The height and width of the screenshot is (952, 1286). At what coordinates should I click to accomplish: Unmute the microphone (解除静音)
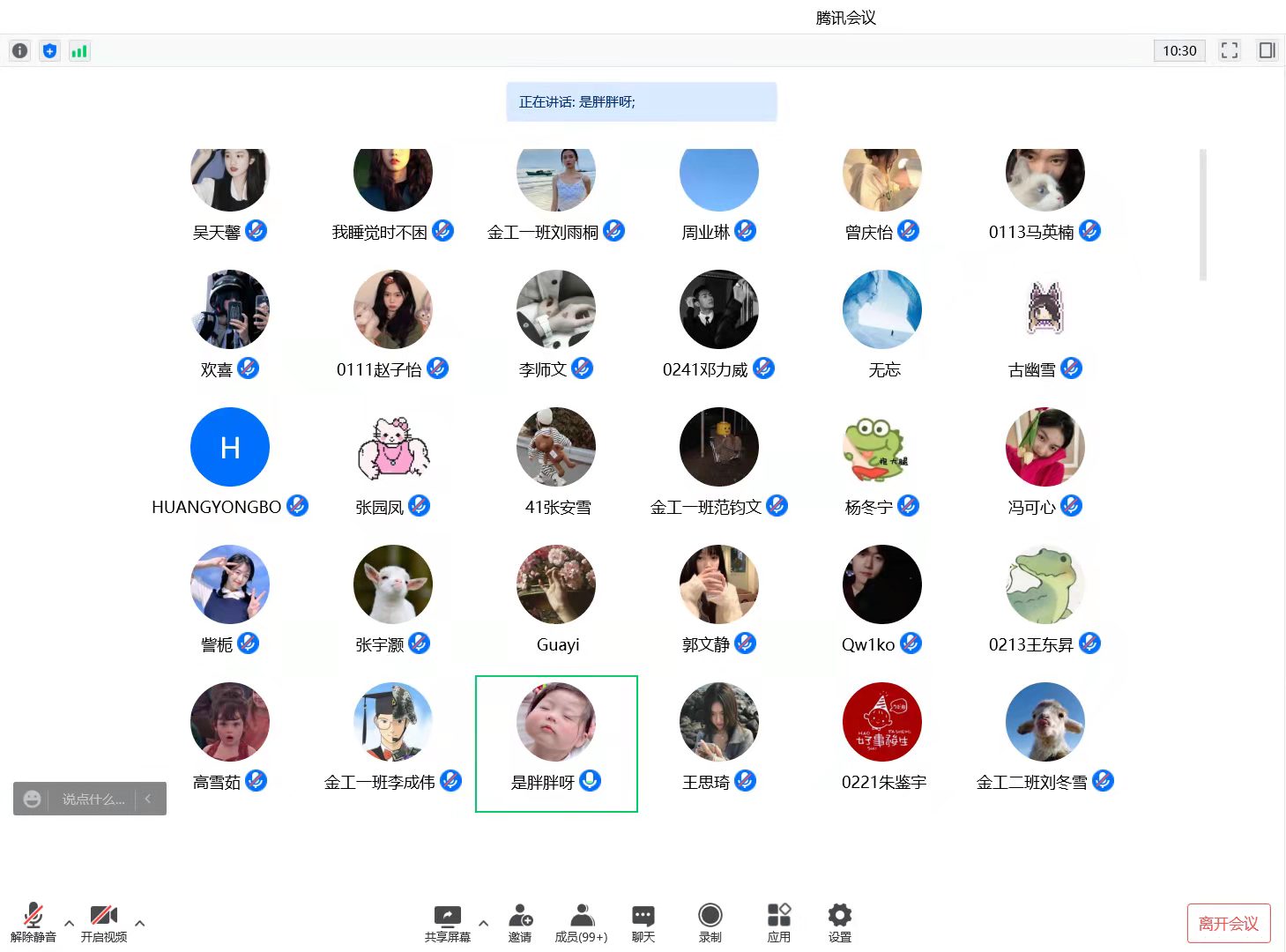33,921
